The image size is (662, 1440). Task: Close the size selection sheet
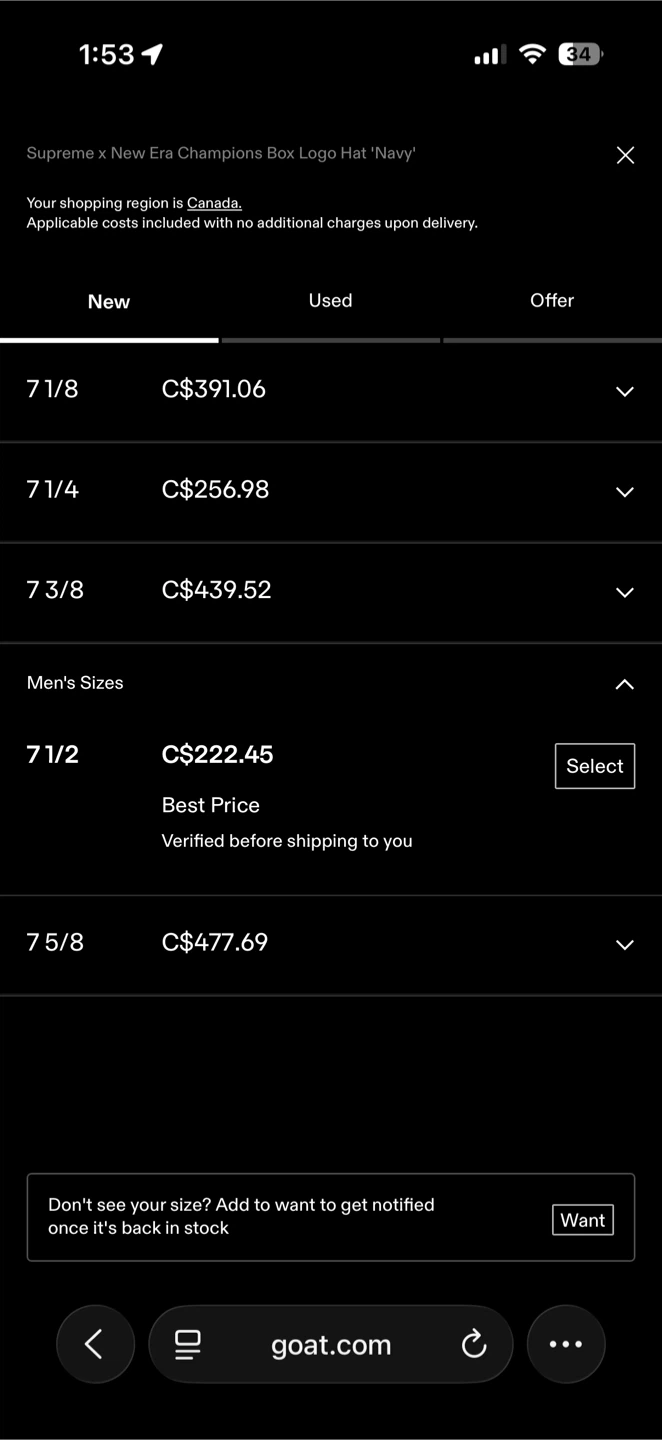pos(625,155)
